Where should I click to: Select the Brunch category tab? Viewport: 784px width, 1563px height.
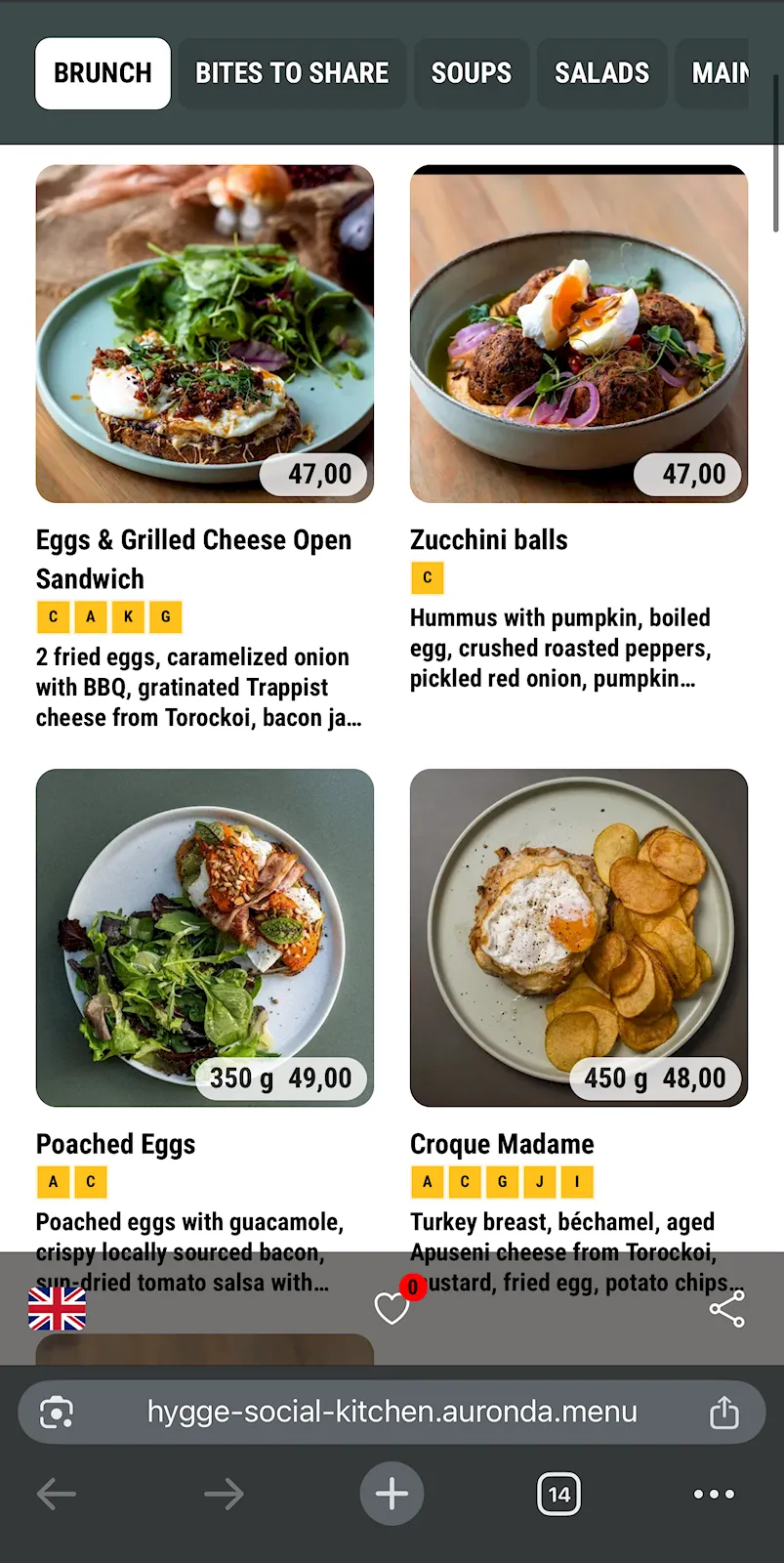pyautogui.click(x=103, y=73)
